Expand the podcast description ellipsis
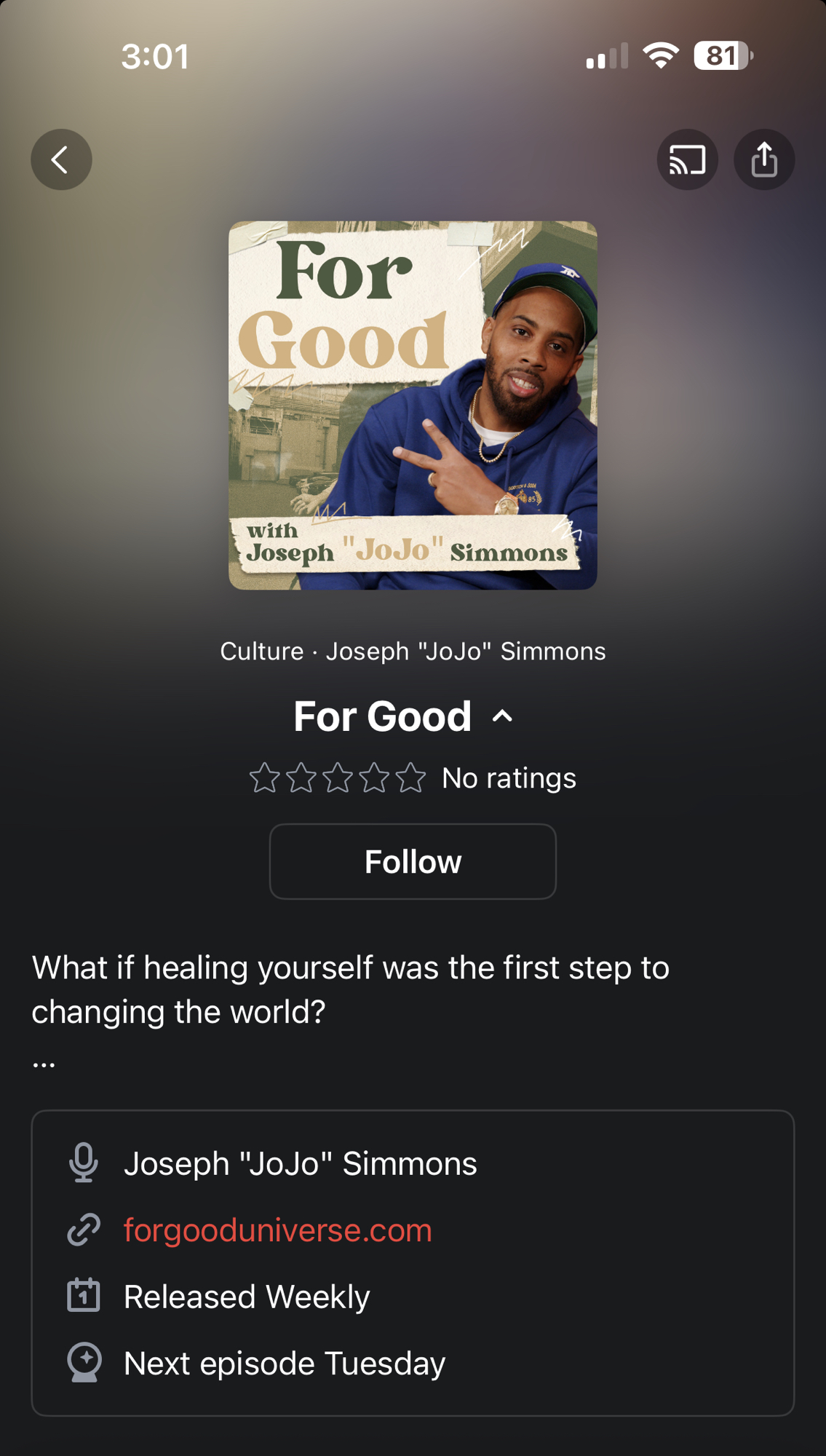This screenshot has height=1456, width=826. click(44, 1063)
